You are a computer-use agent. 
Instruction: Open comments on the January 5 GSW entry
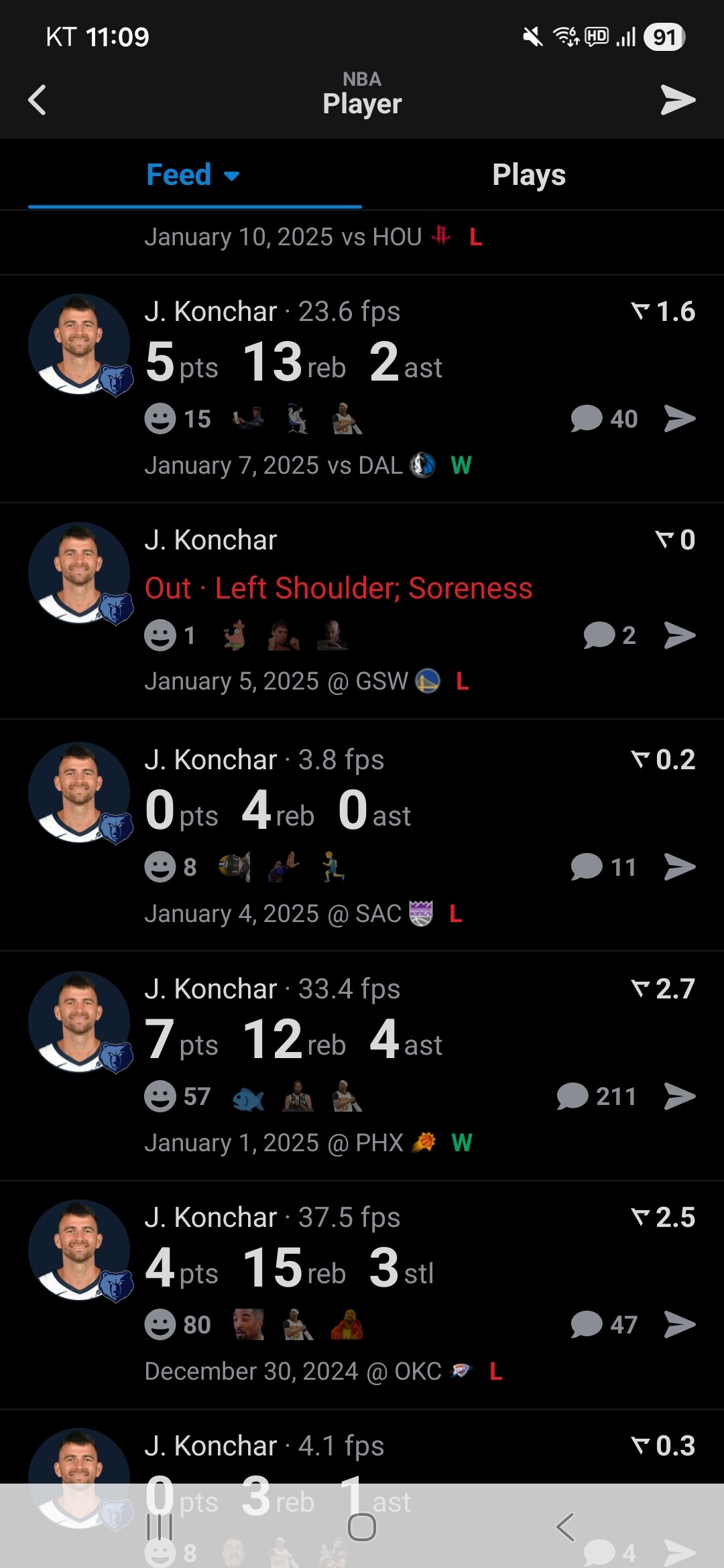(609, 635)
